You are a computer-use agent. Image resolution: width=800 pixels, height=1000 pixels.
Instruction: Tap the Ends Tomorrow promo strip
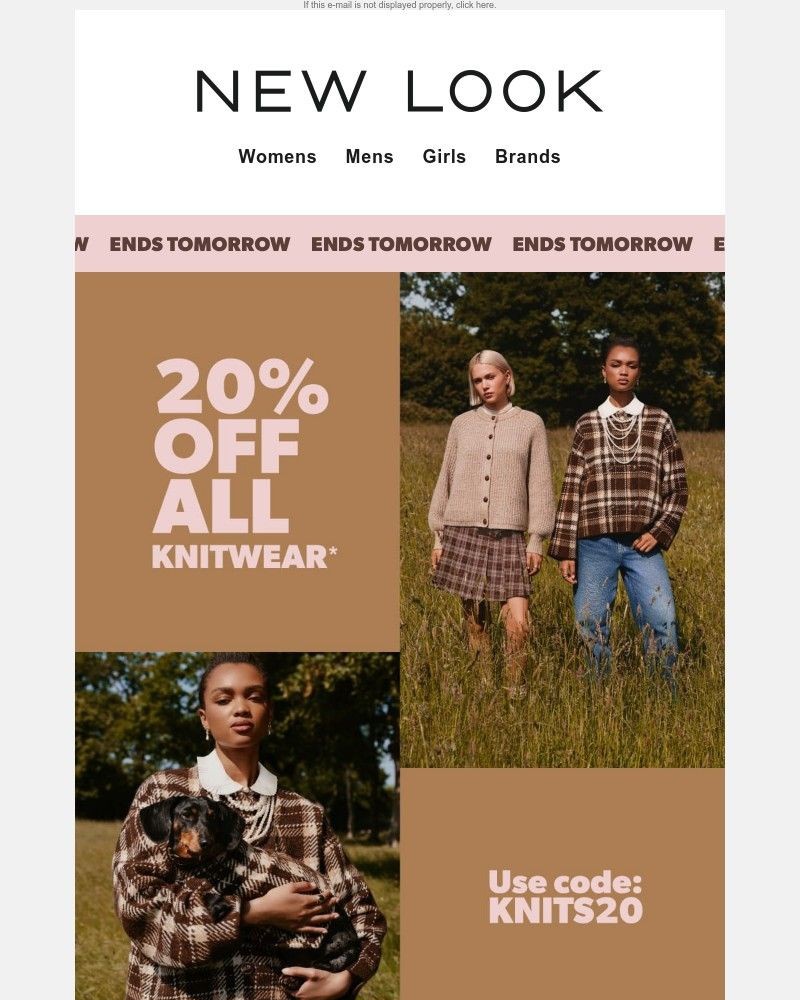point(400,244)
